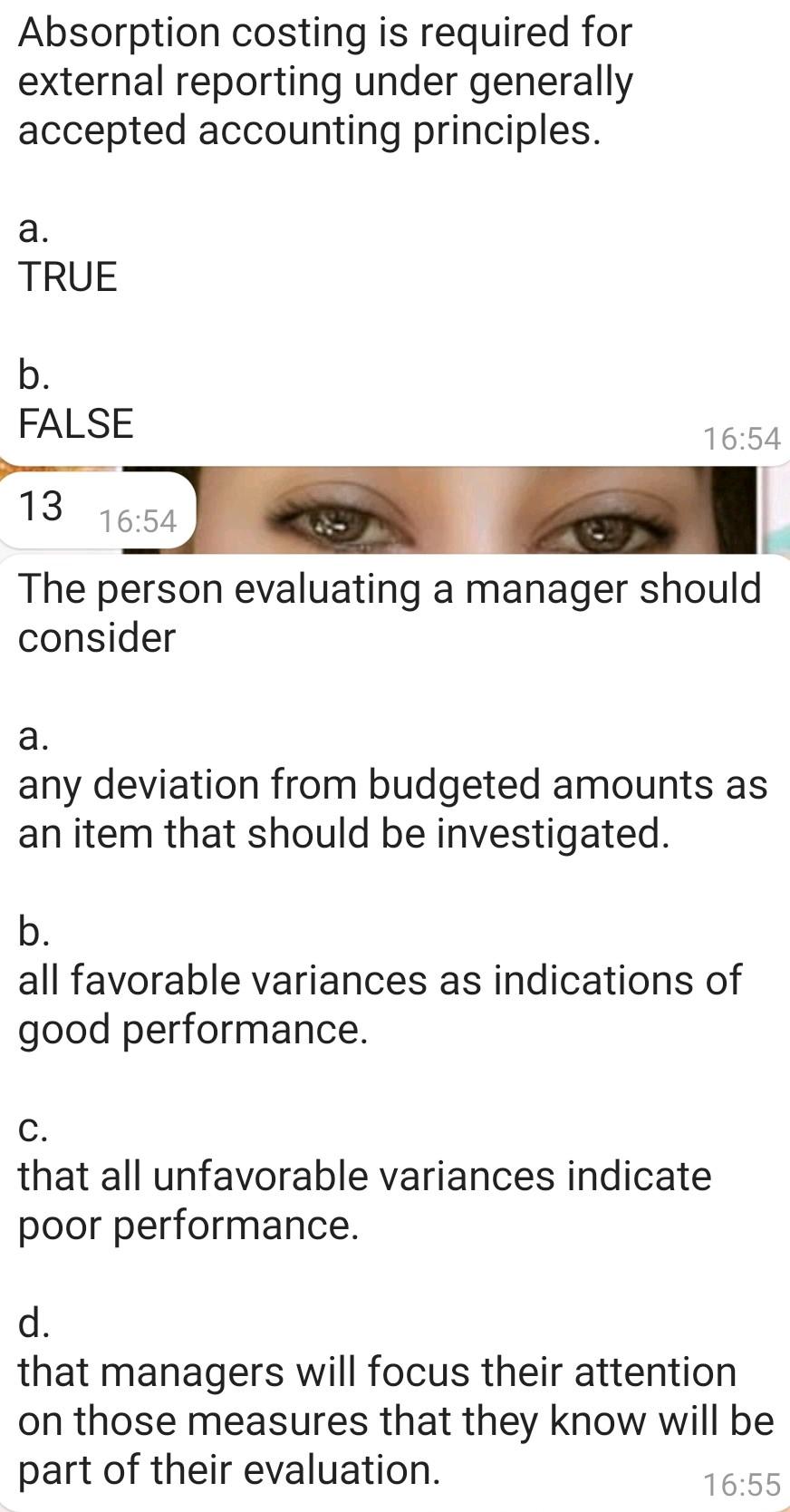This screenshot has height=1512, width=790.
Task: Click the 16:54 timestamp beside FALSE
Action: (x=742, y=439)
